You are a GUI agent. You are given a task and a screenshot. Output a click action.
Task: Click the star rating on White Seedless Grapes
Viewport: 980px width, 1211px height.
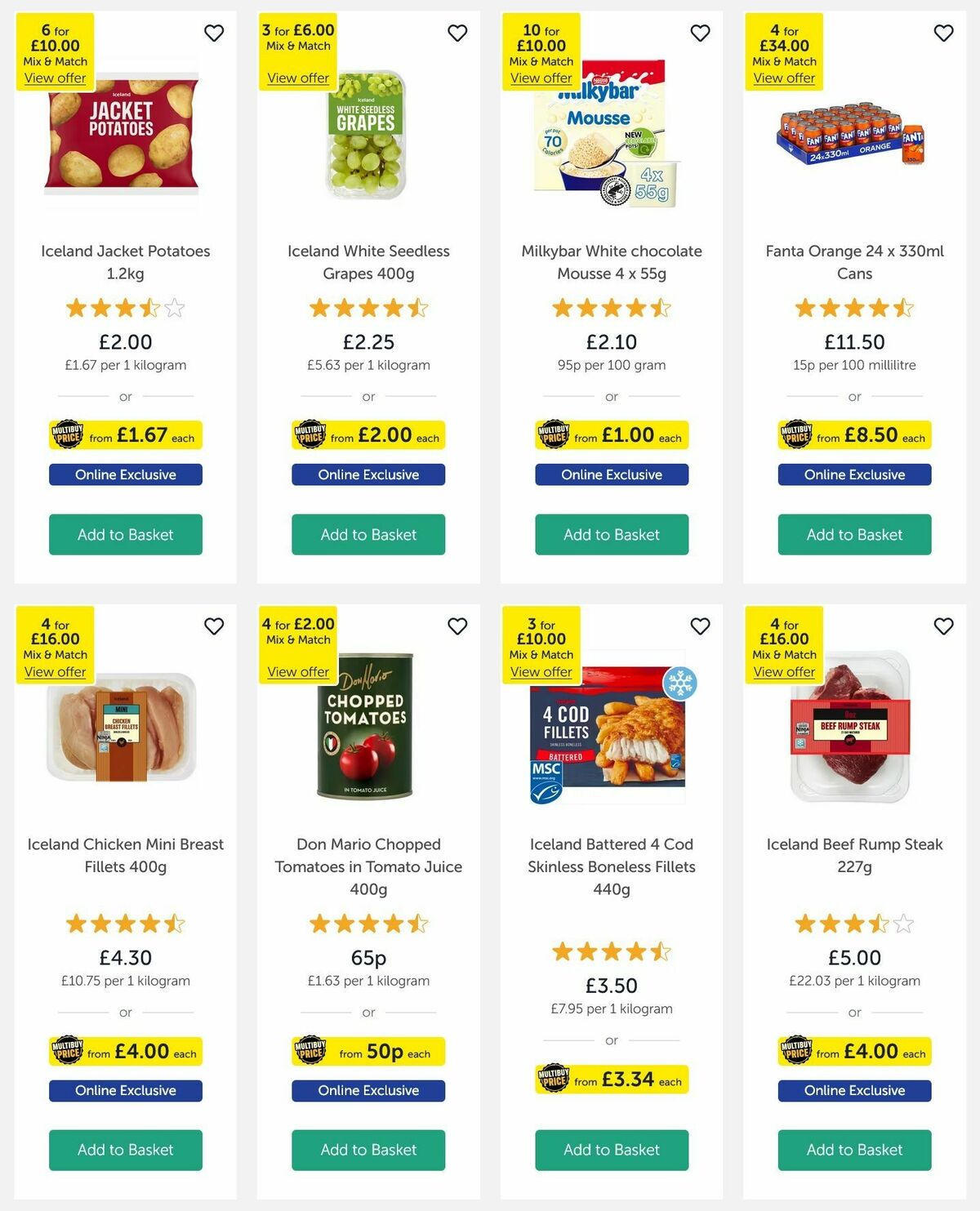click(x=367, y=308)
